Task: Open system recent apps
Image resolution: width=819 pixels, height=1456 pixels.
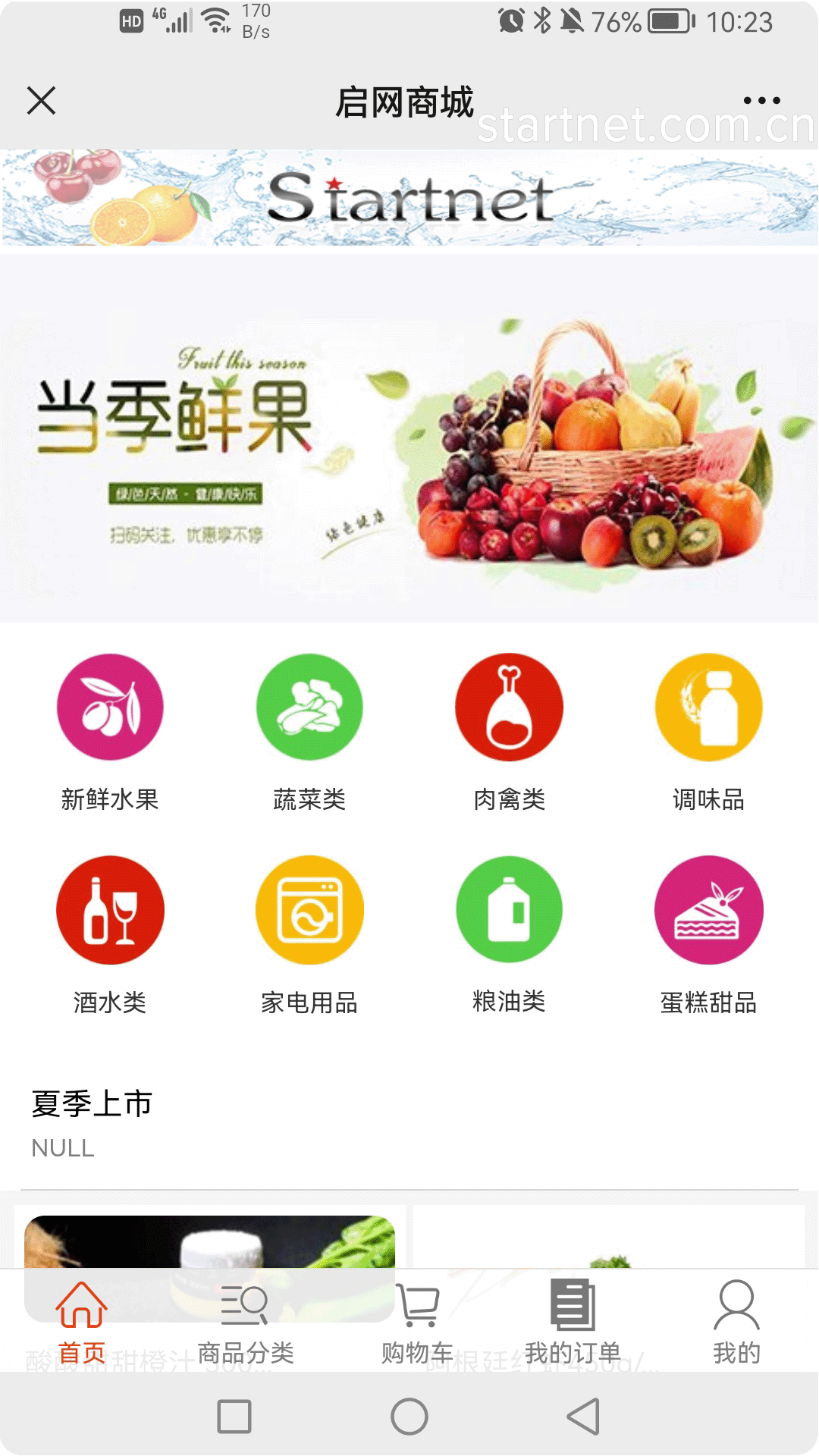Action: tap(234, 1416)
